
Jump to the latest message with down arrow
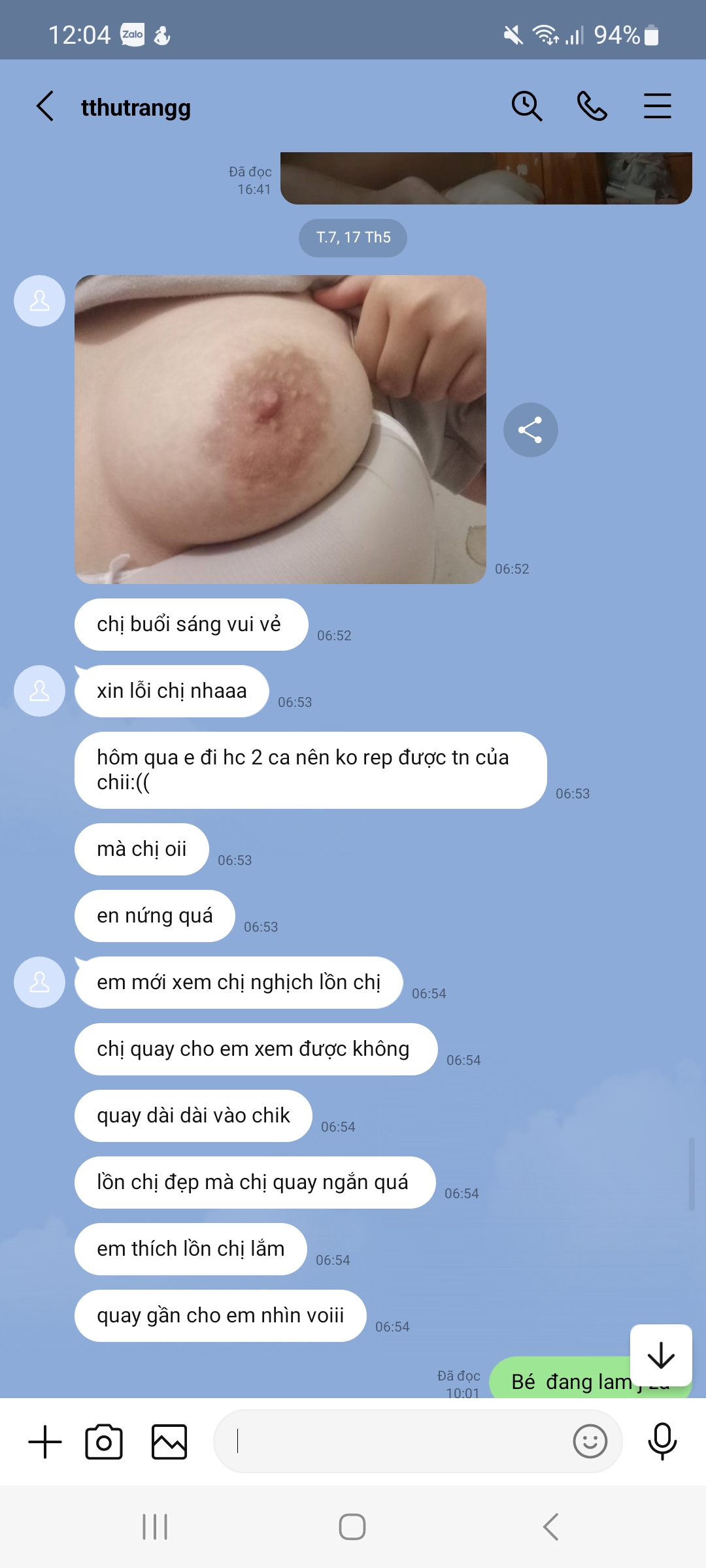[661, 1355]
